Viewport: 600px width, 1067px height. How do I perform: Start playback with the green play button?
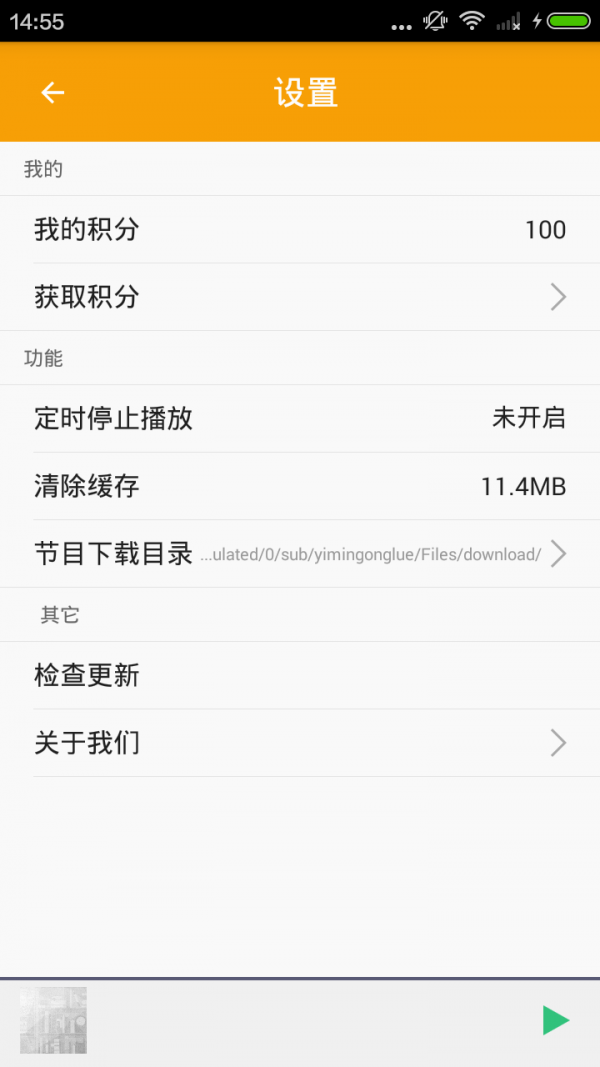point(555,1020)
